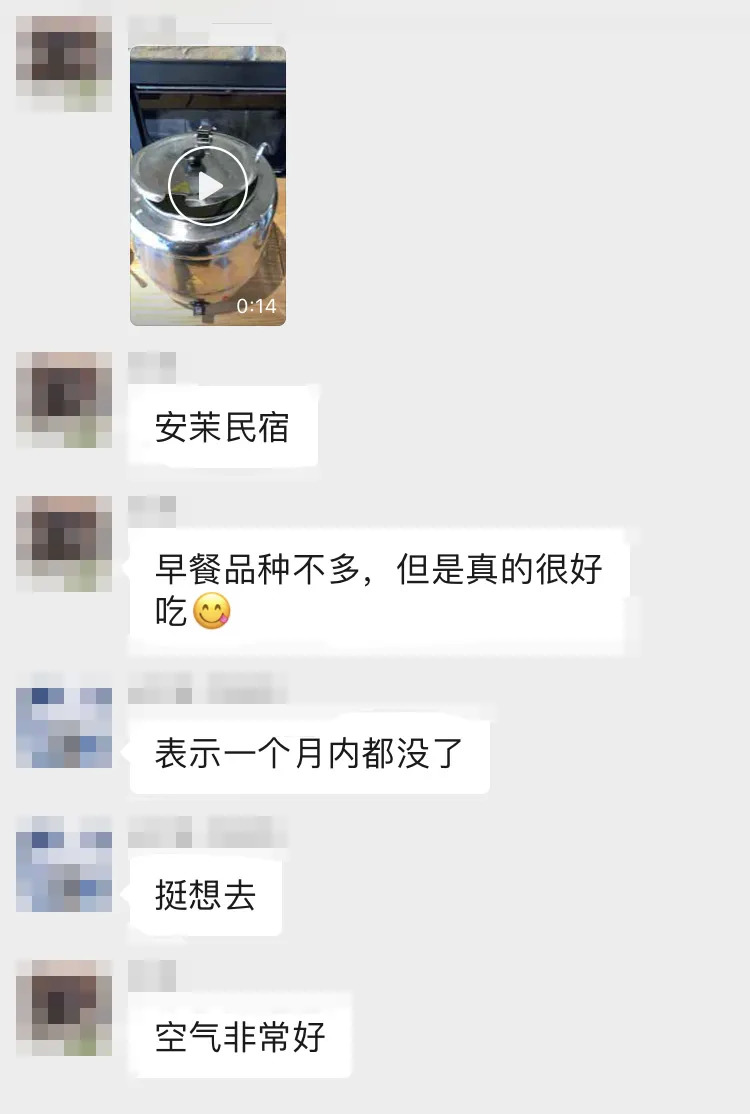The image size is (750, 1114).
Task: Play the 0:14 video message
Action: pos(207,186)
